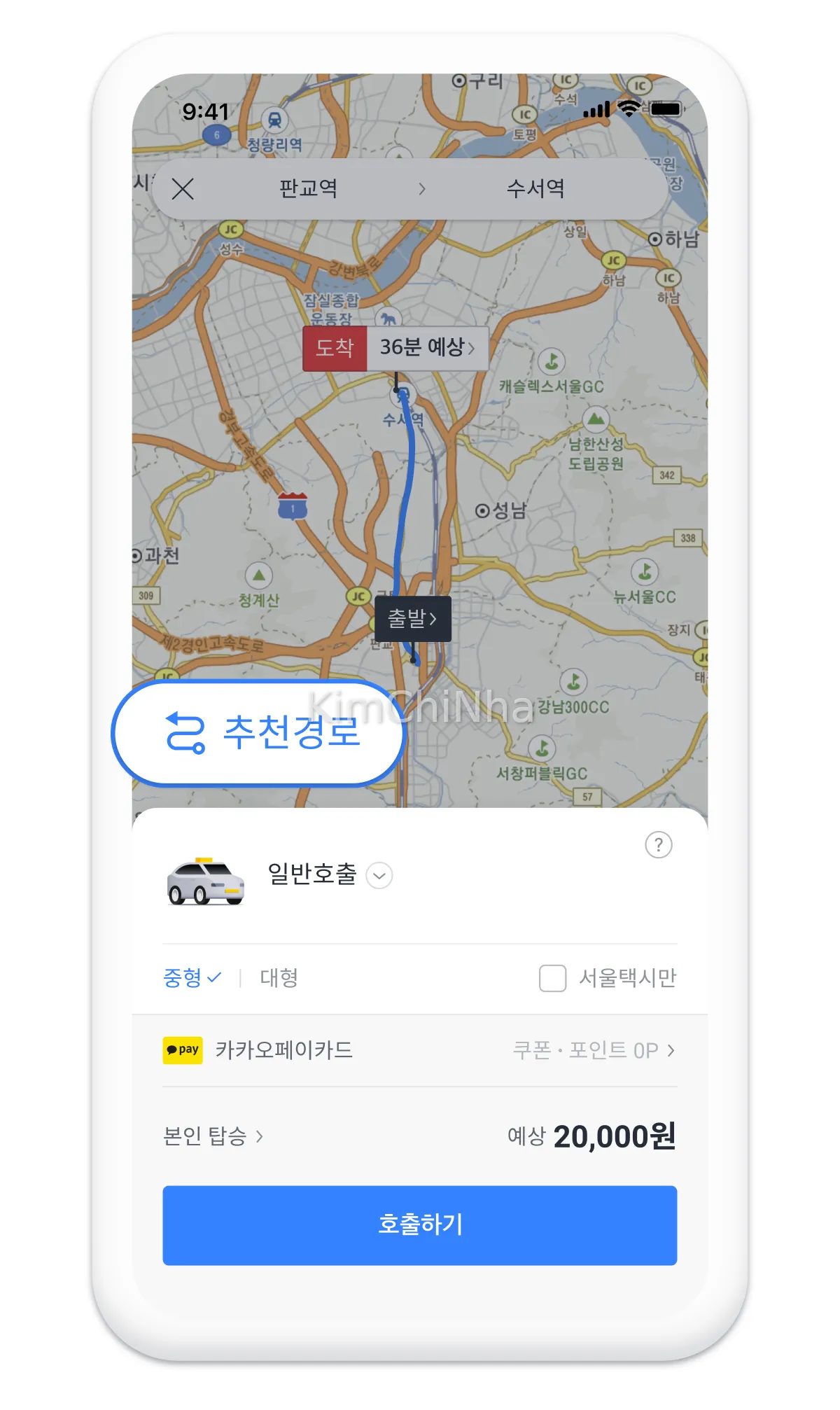Open the 36분 예상 arrival details
840x1410 pixels.
click(427, 347)
